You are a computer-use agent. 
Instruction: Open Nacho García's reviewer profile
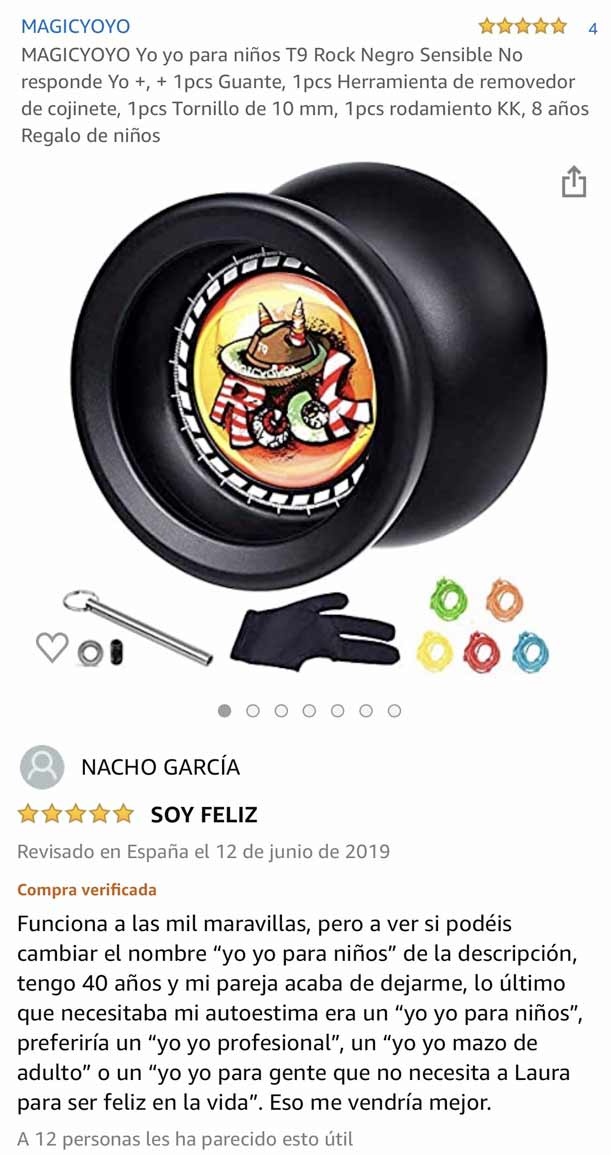pos(160,767)
